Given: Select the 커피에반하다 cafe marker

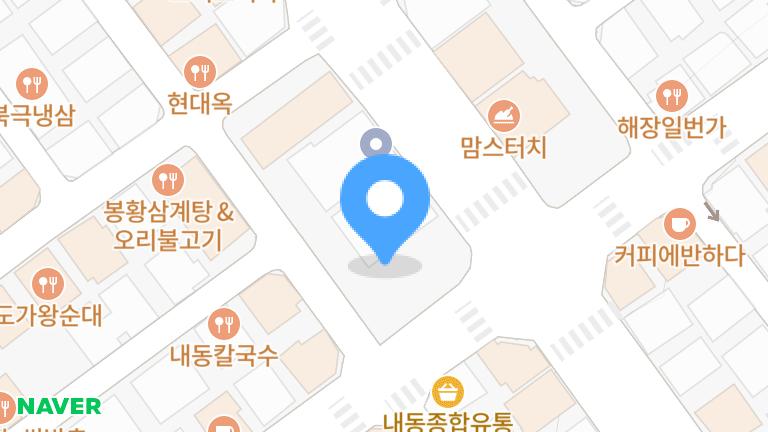Looking at the screenshot, I should click(x=680, y=225).
